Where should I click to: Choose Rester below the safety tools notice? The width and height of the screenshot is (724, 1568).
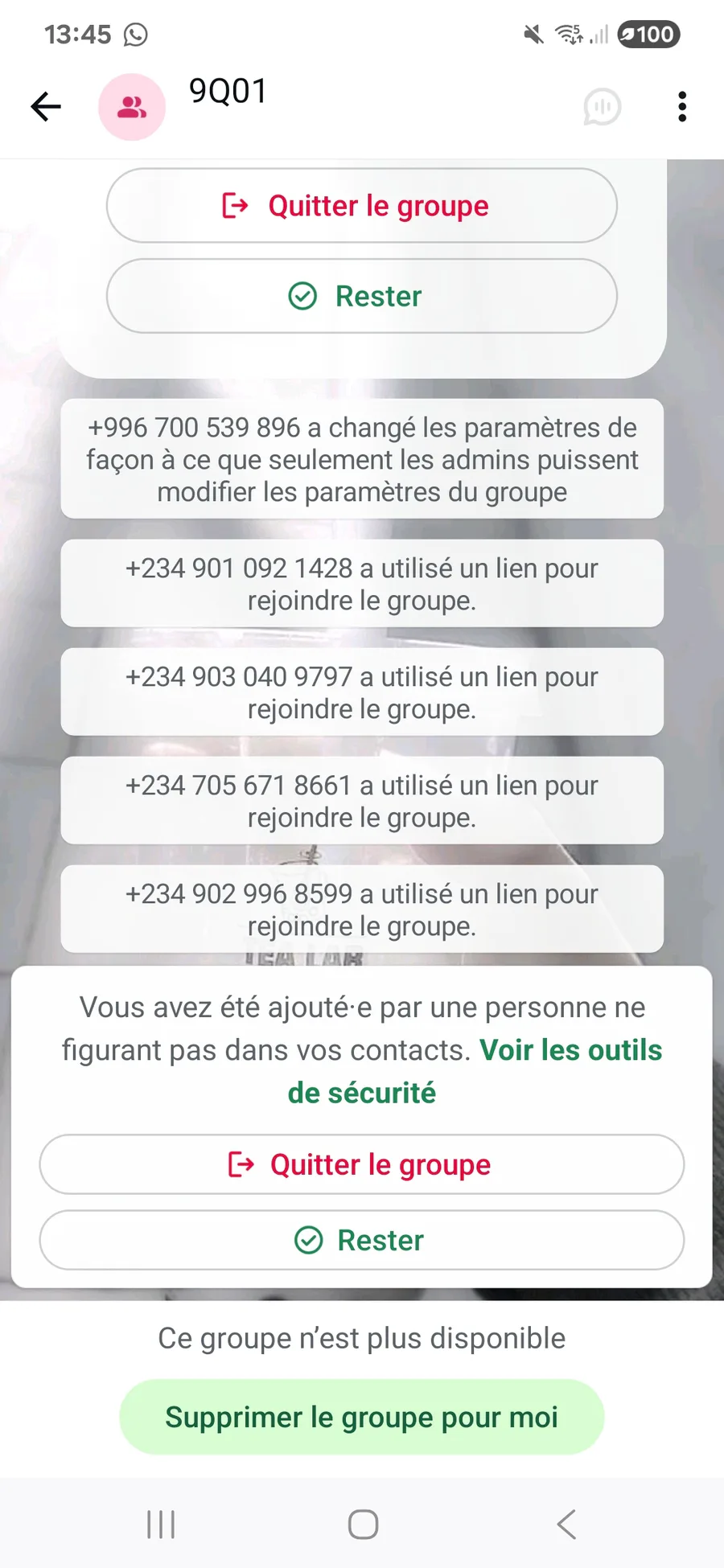(x=362, y=1240)
